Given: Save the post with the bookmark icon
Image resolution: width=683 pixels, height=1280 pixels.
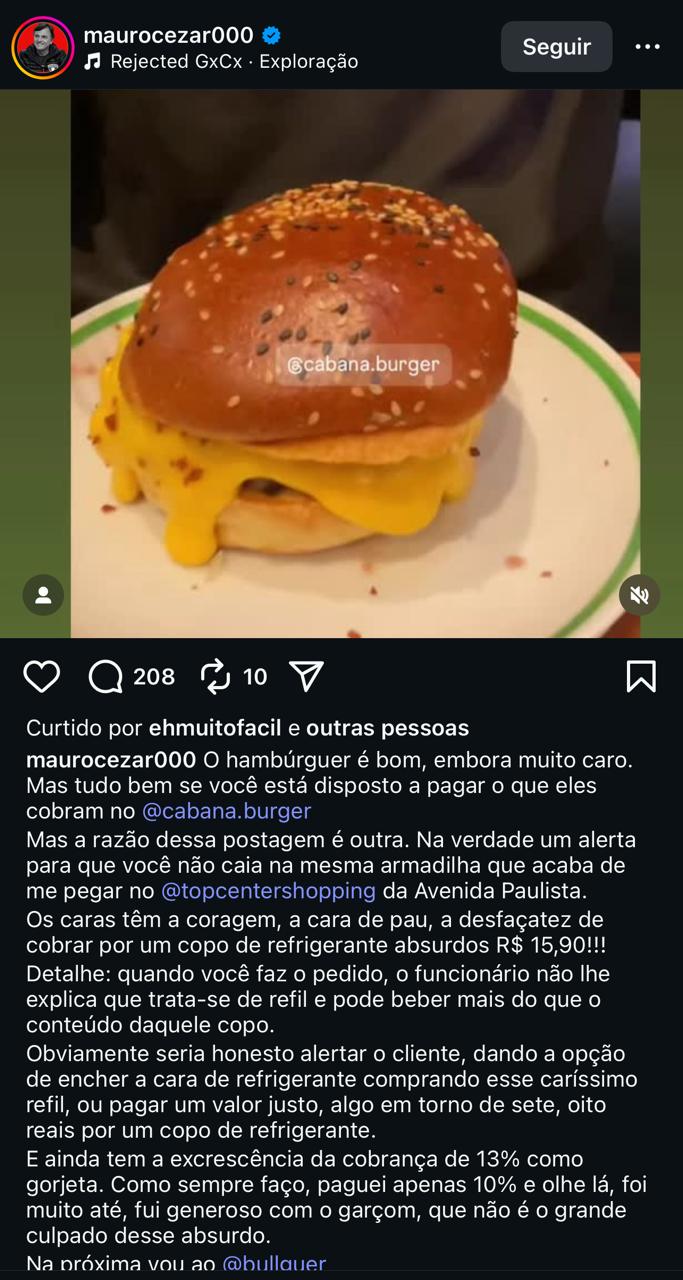Looking at the screenshot, I should pyautogui.click(x=641, y=677).
